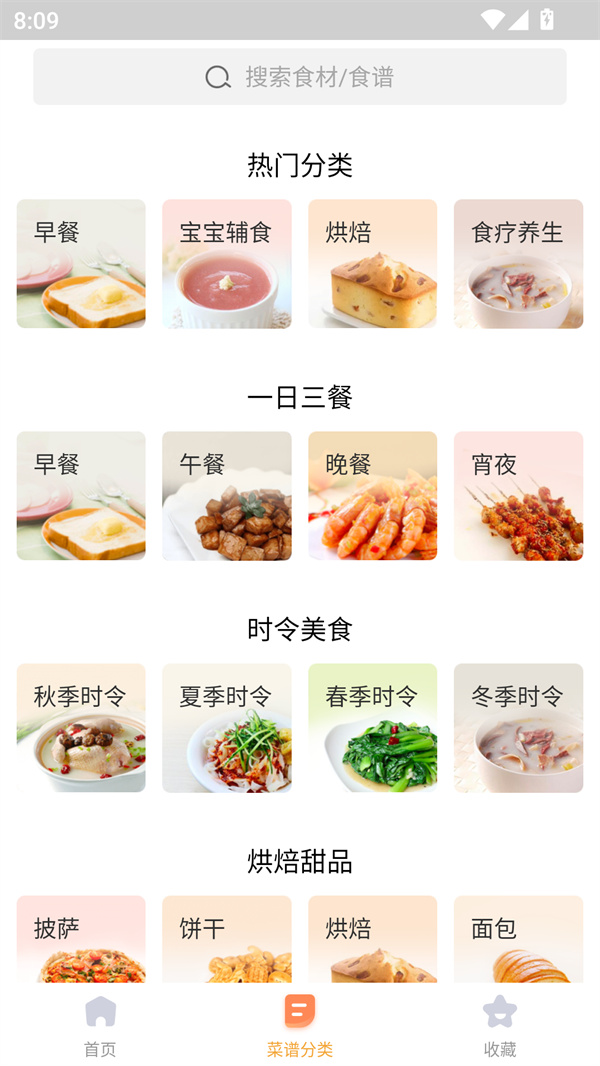
Task: Tap the 菜谱分类 tab
Action: [300, 1024]
